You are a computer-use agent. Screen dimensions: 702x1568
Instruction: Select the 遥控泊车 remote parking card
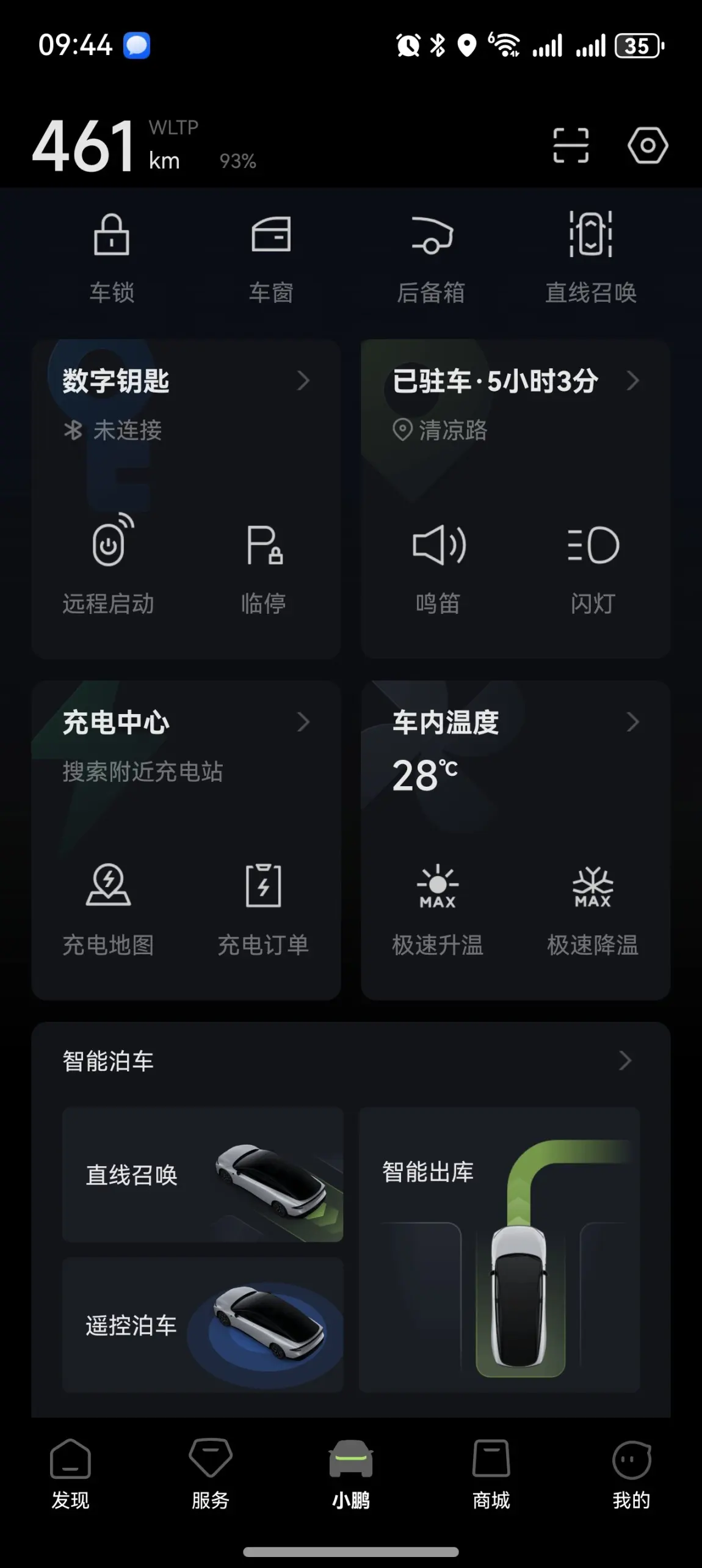coord(203,1325)
